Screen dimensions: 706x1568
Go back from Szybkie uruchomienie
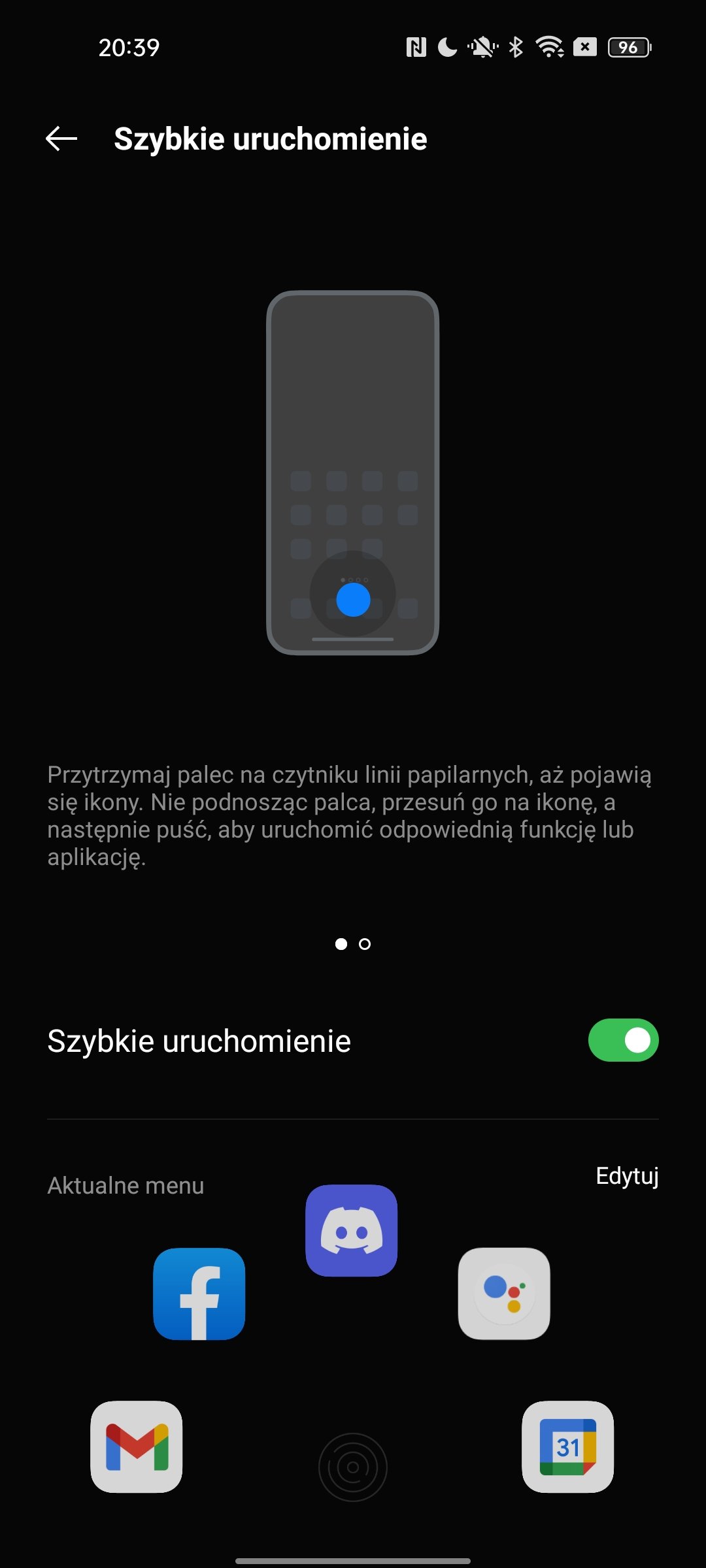[61, 139]
